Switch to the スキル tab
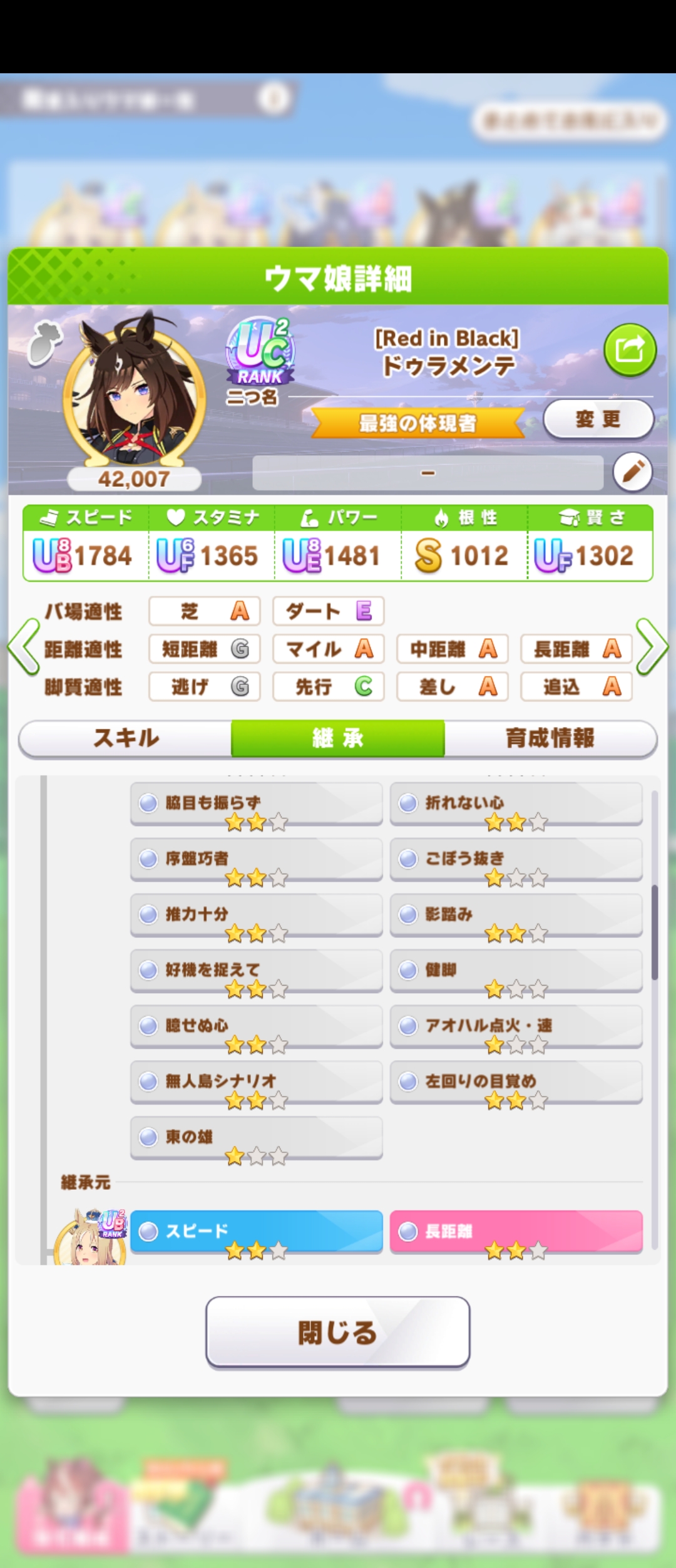This screenshot has width=676, height=1568. 125,738
